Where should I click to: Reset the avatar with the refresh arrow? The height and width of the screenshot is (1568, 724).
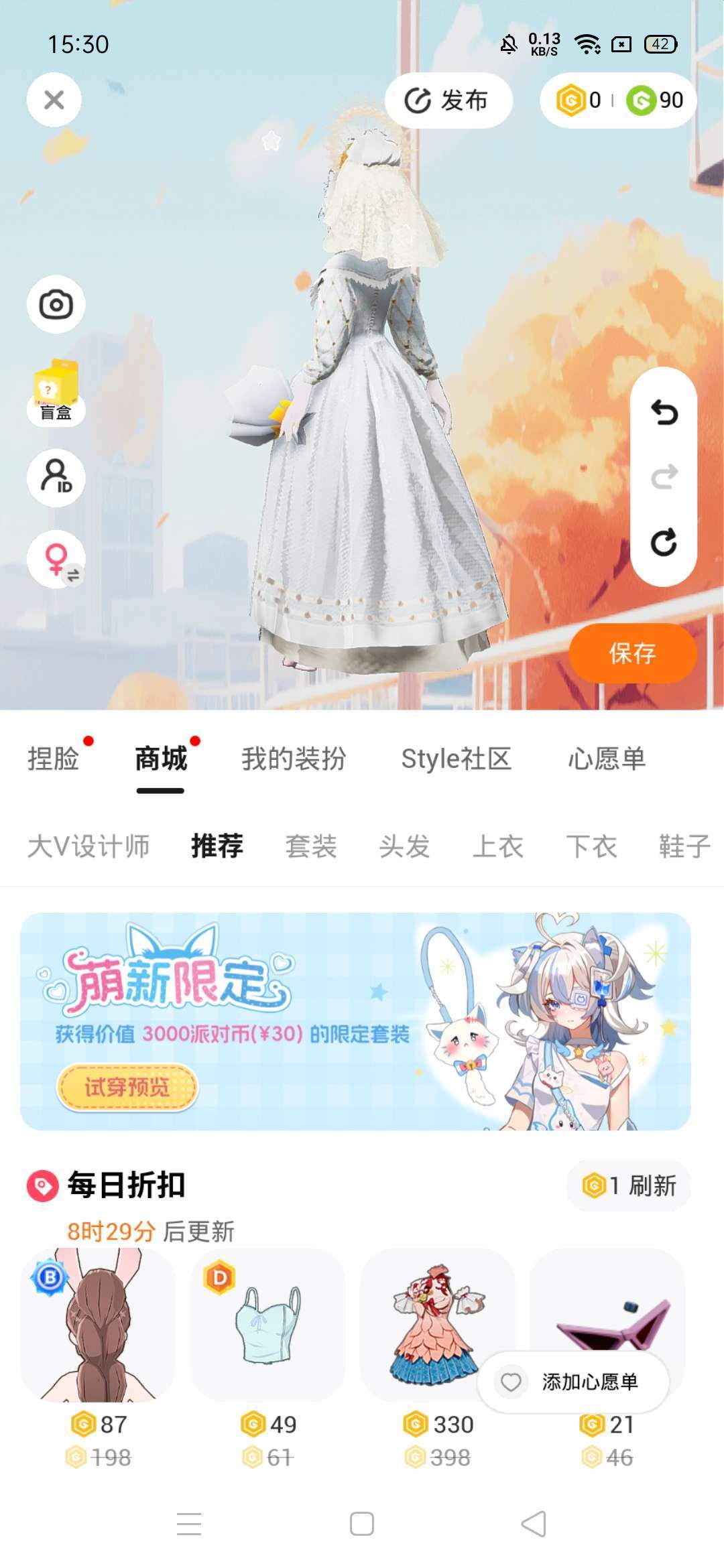point(664,542)
